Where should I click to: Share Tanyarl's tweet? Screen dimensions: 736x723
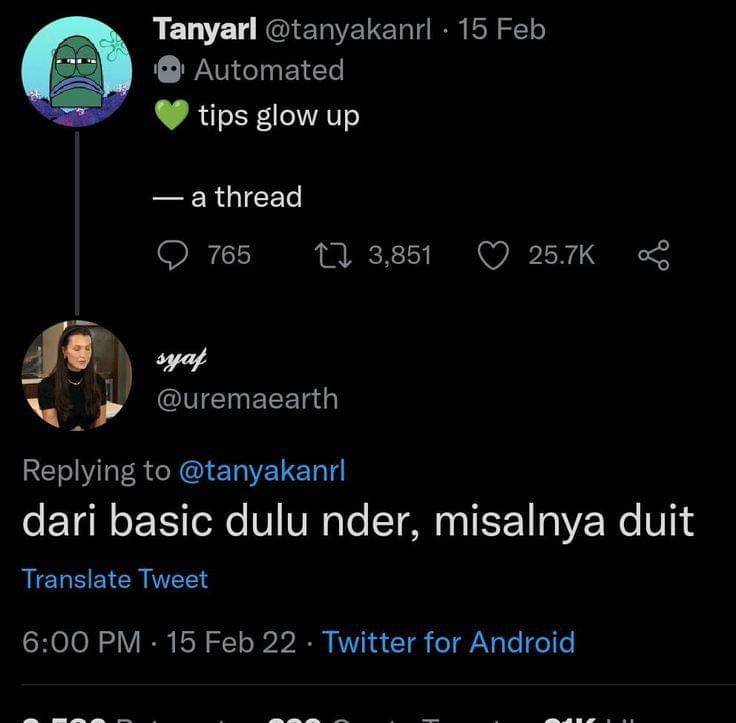point(653,256)
